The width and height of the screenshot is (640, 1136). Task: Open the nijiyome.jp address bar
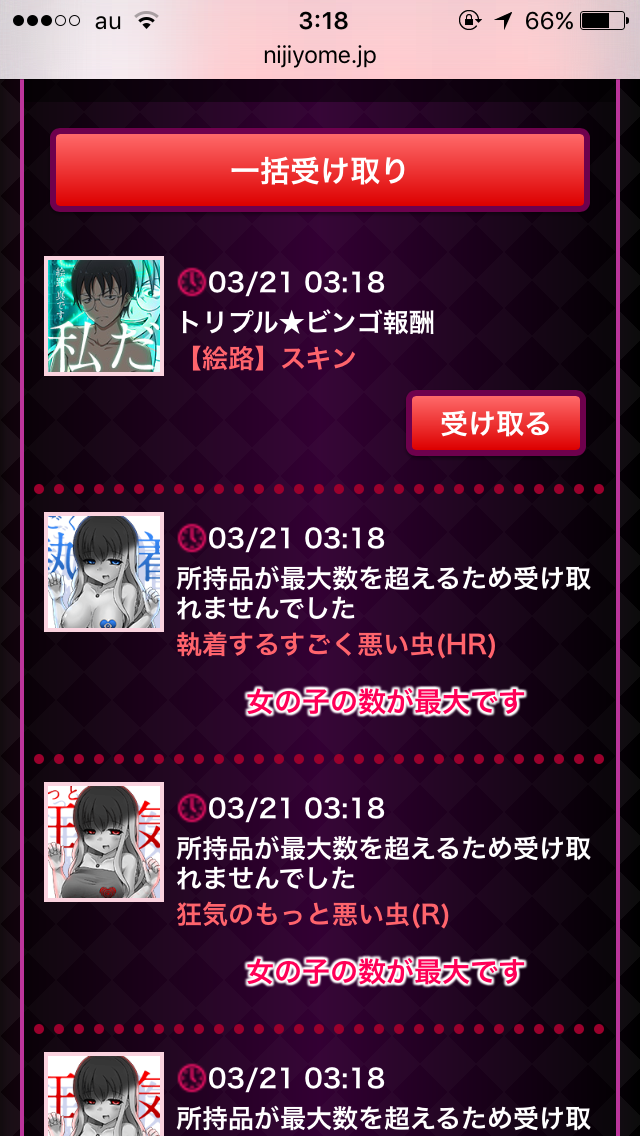coord(320,56)
